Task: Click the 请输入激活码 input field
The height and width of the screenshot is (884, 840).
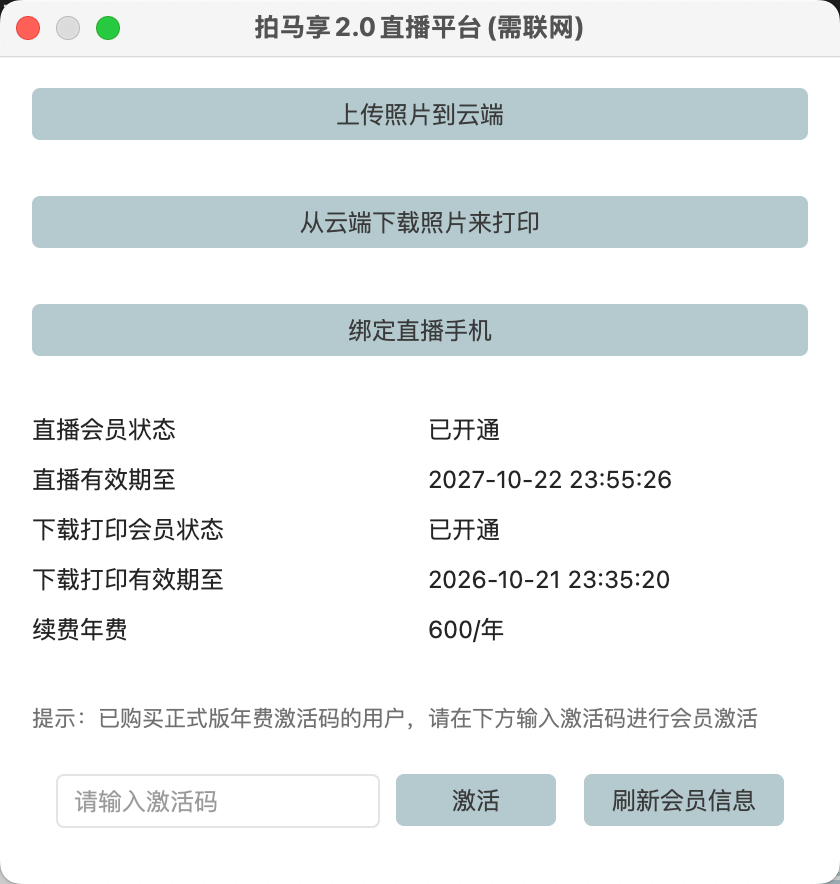Action: (x=218, y=800)
